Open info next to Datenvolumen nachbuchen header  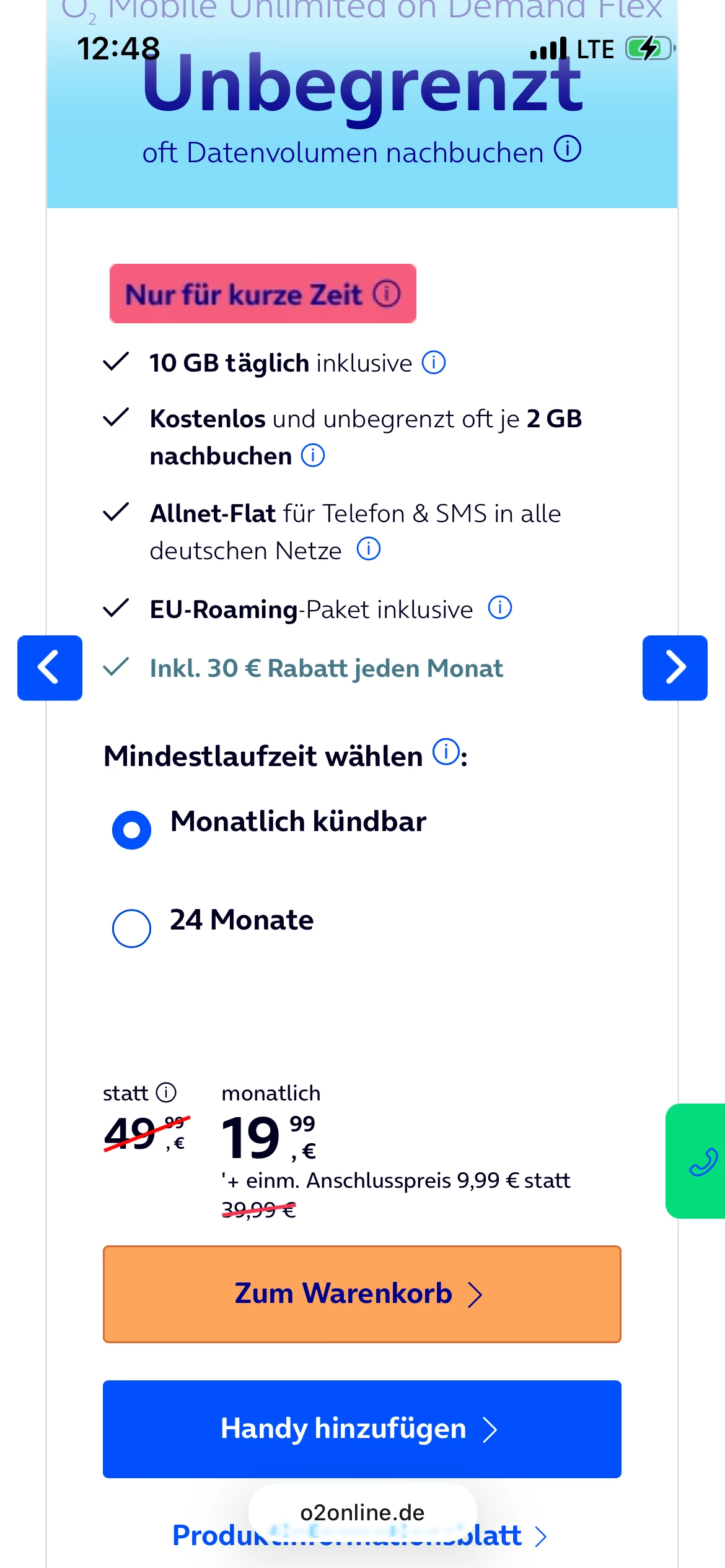(568, 149)
